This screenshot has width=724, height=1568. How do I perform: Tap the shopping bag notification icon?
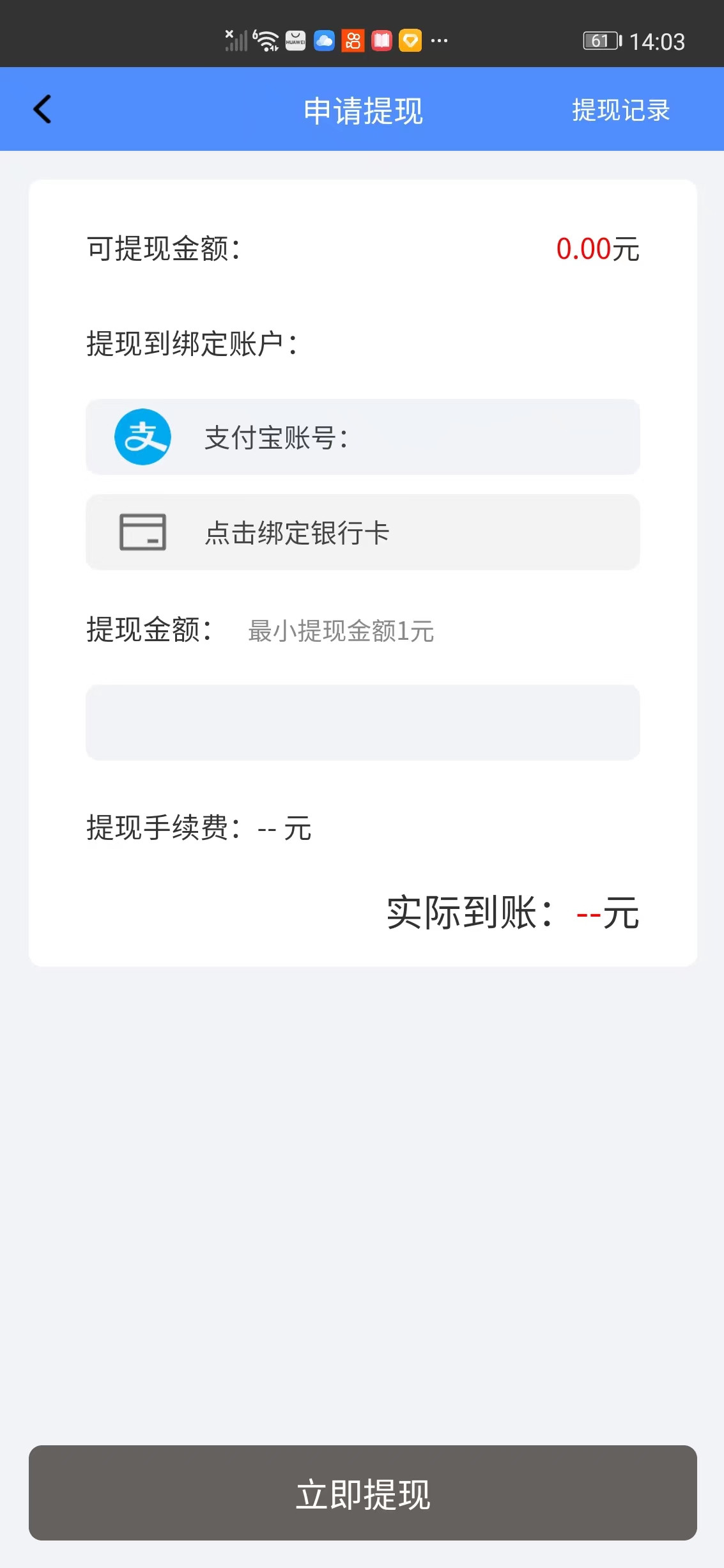click(295, 41)
